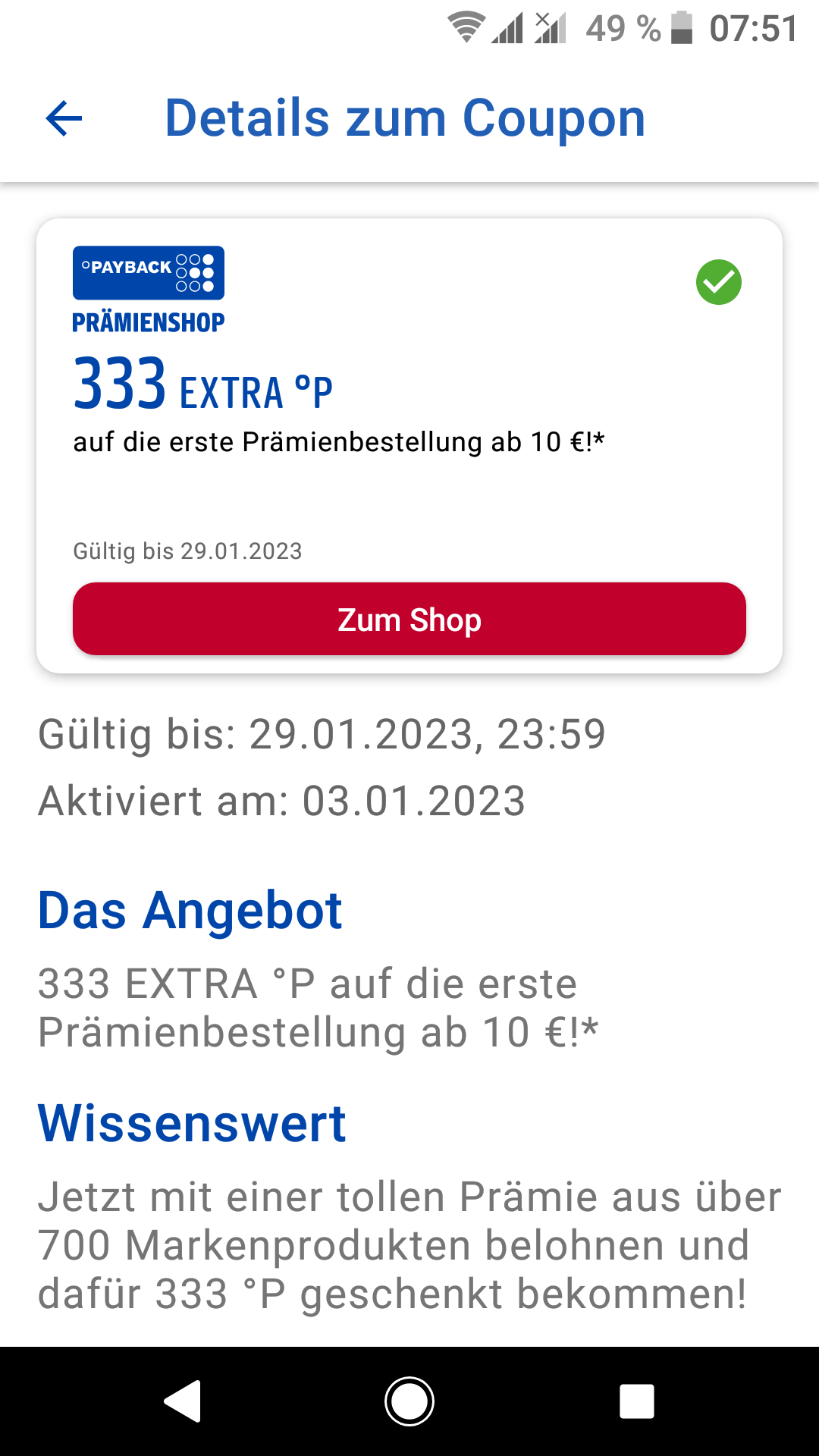Tap the green activated checkmark on coupon
The height and width of the screenshot is (1456, 819).
tap(718, 282)
